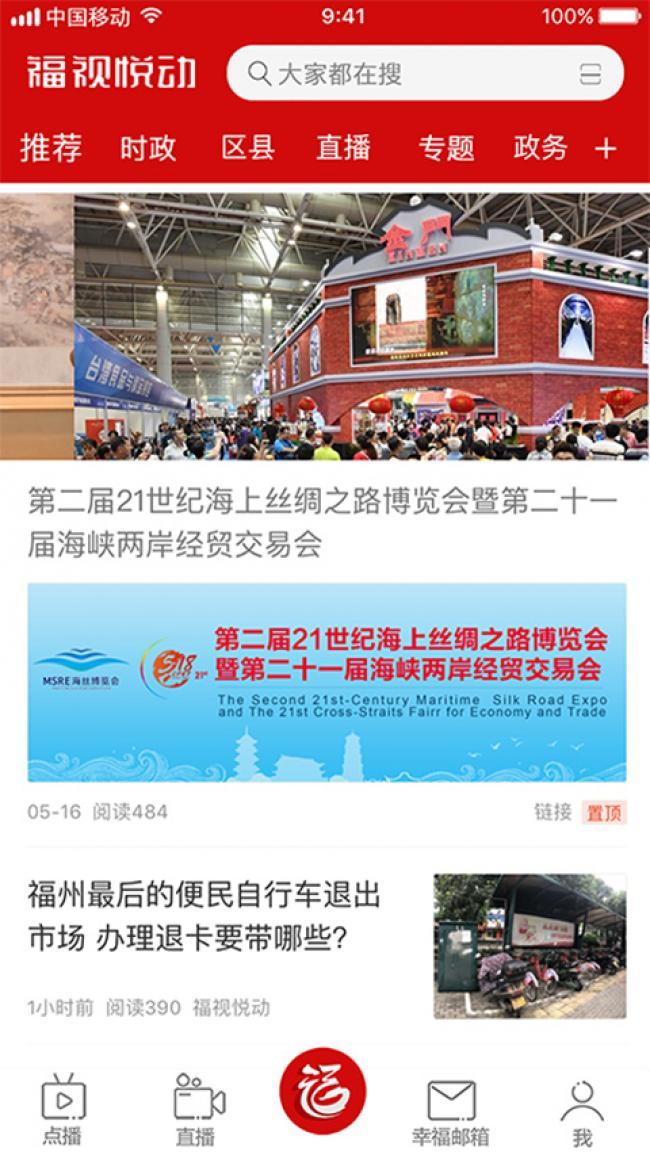Open the 直播 top tab
650x1155 pixels.
343,148
